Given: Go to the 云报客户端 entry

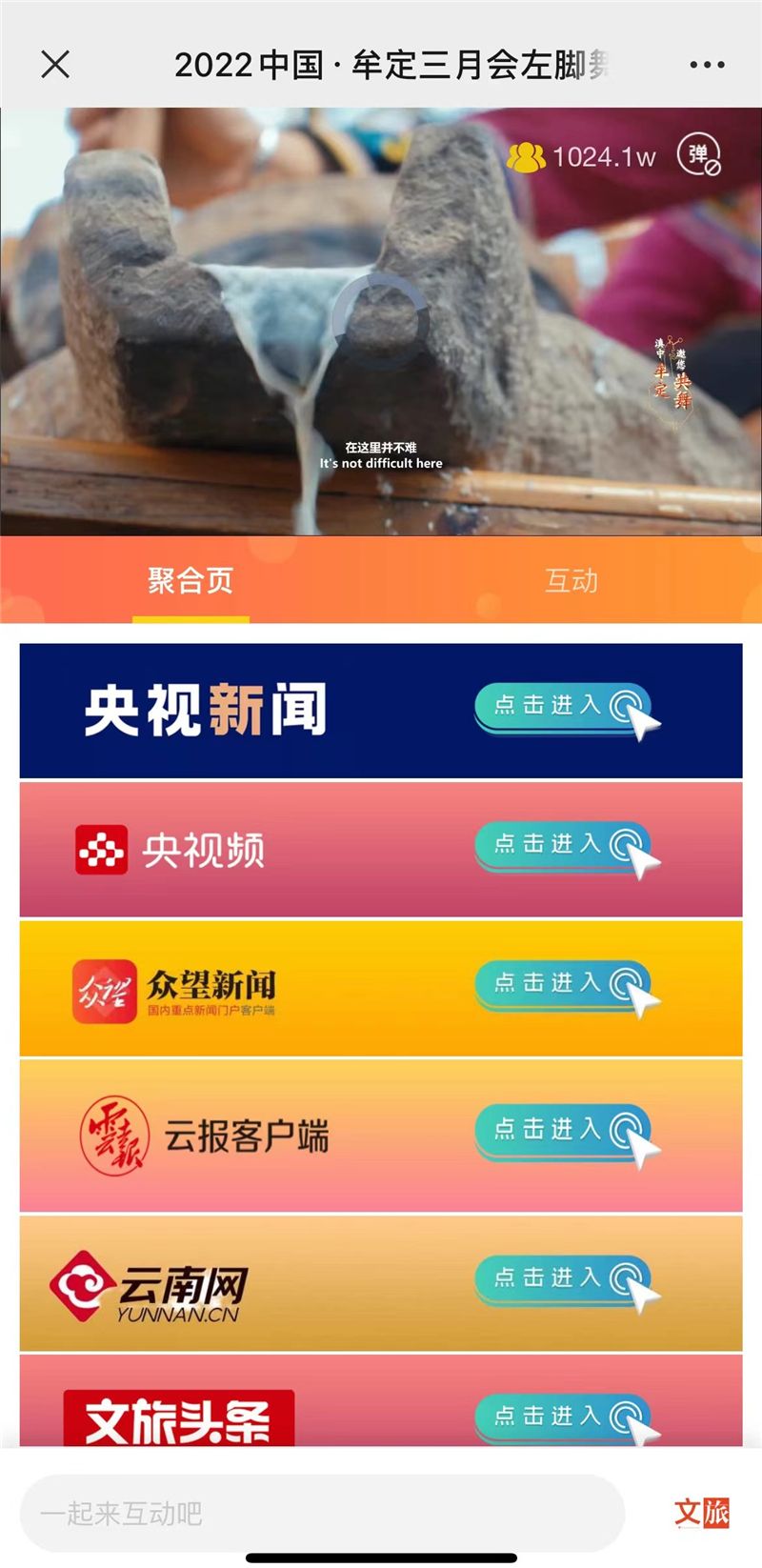Looking at the screenshot, I should (381, 1136).
